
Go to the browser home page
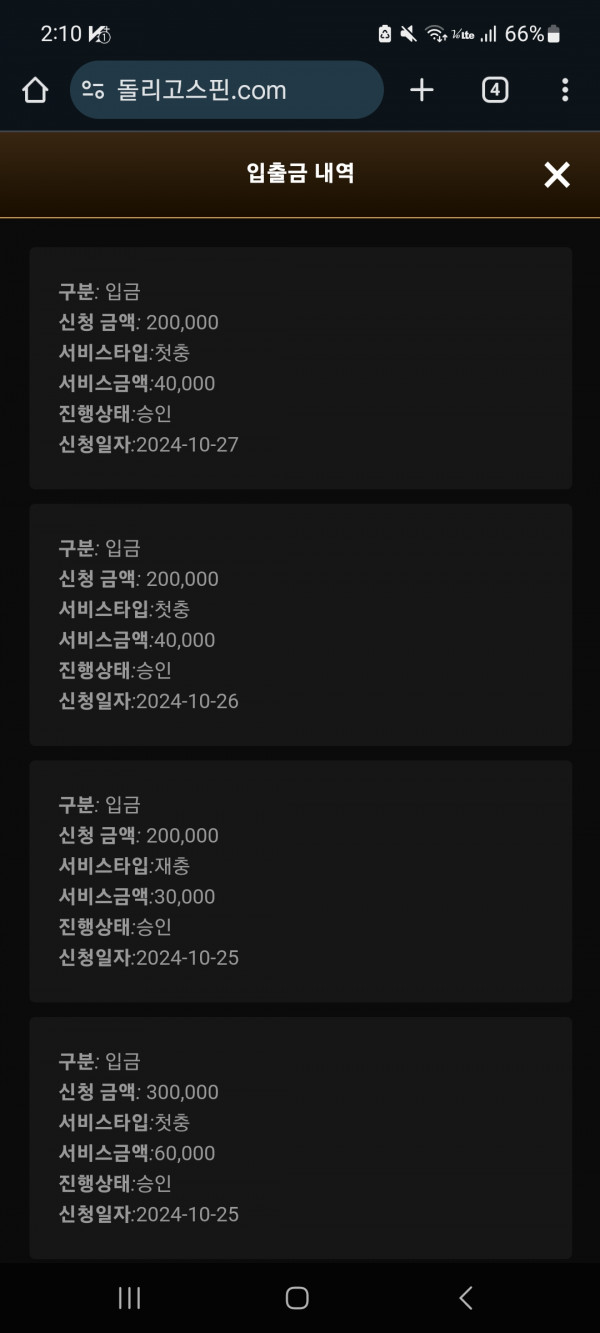click(35, 90)
